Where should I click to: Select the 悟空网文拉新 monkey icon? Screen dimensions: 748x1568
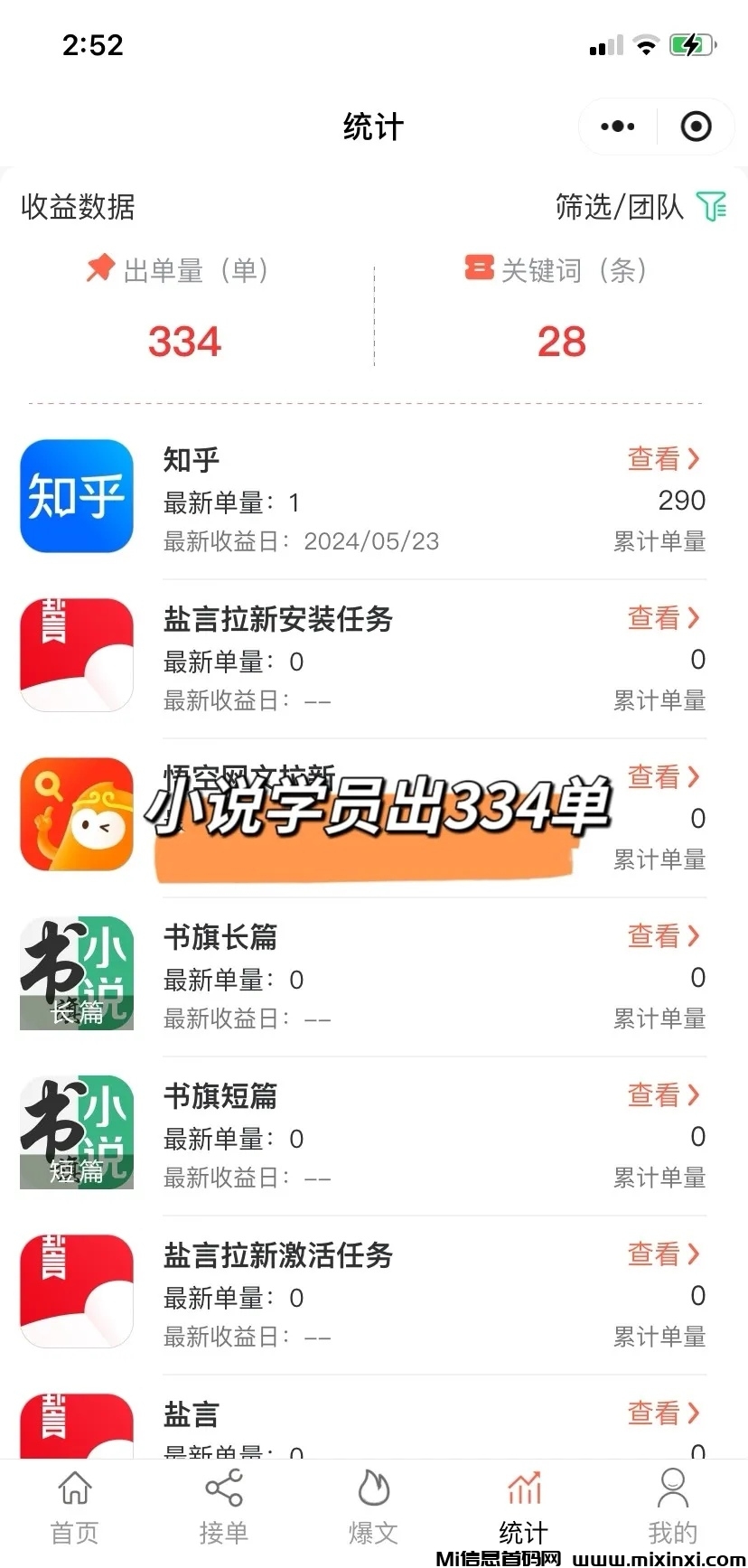(x=76, y=813)
